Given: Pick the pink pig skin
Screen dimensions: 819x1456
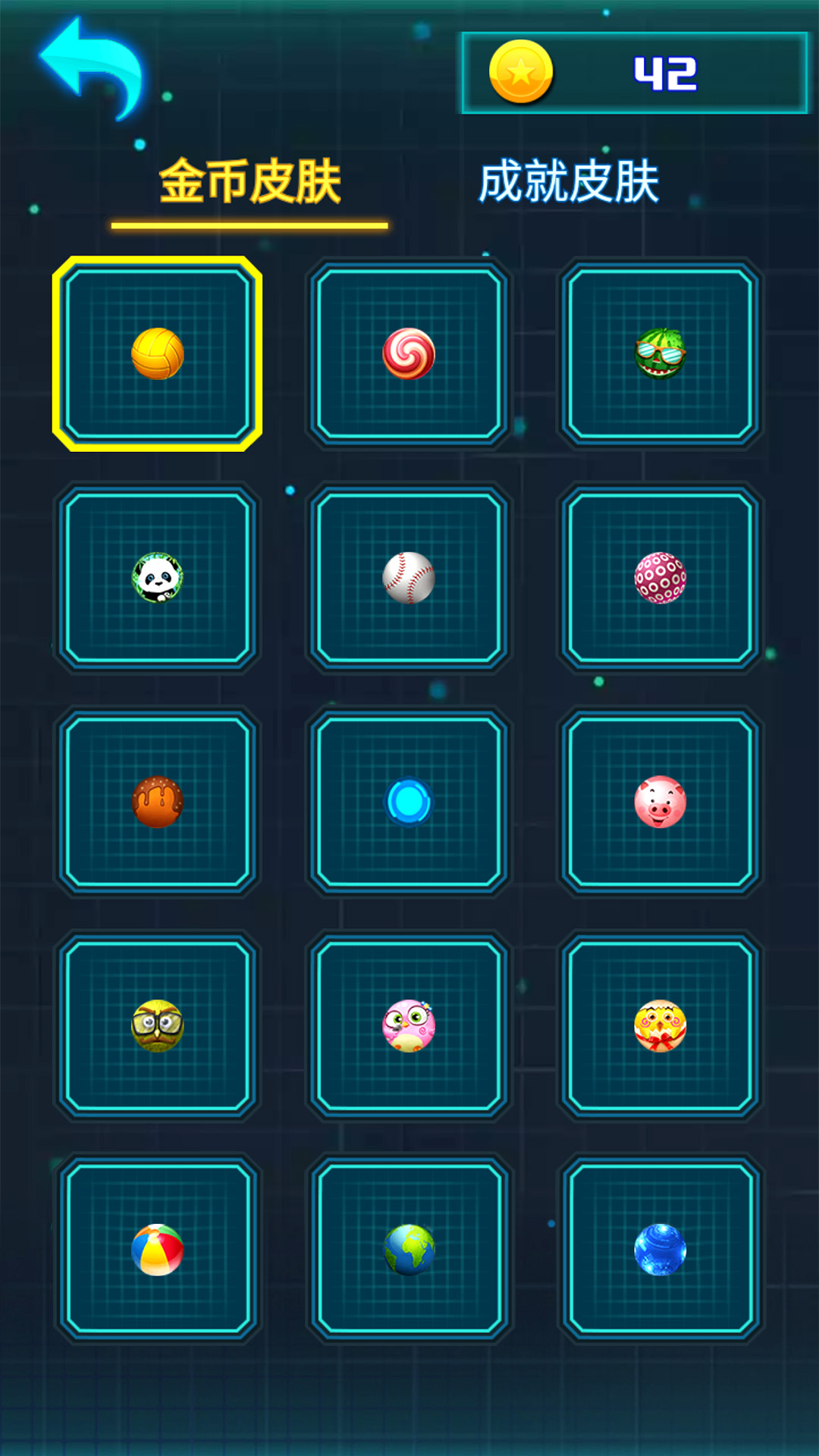Looking at the screenshot, I should click(660, 802).
